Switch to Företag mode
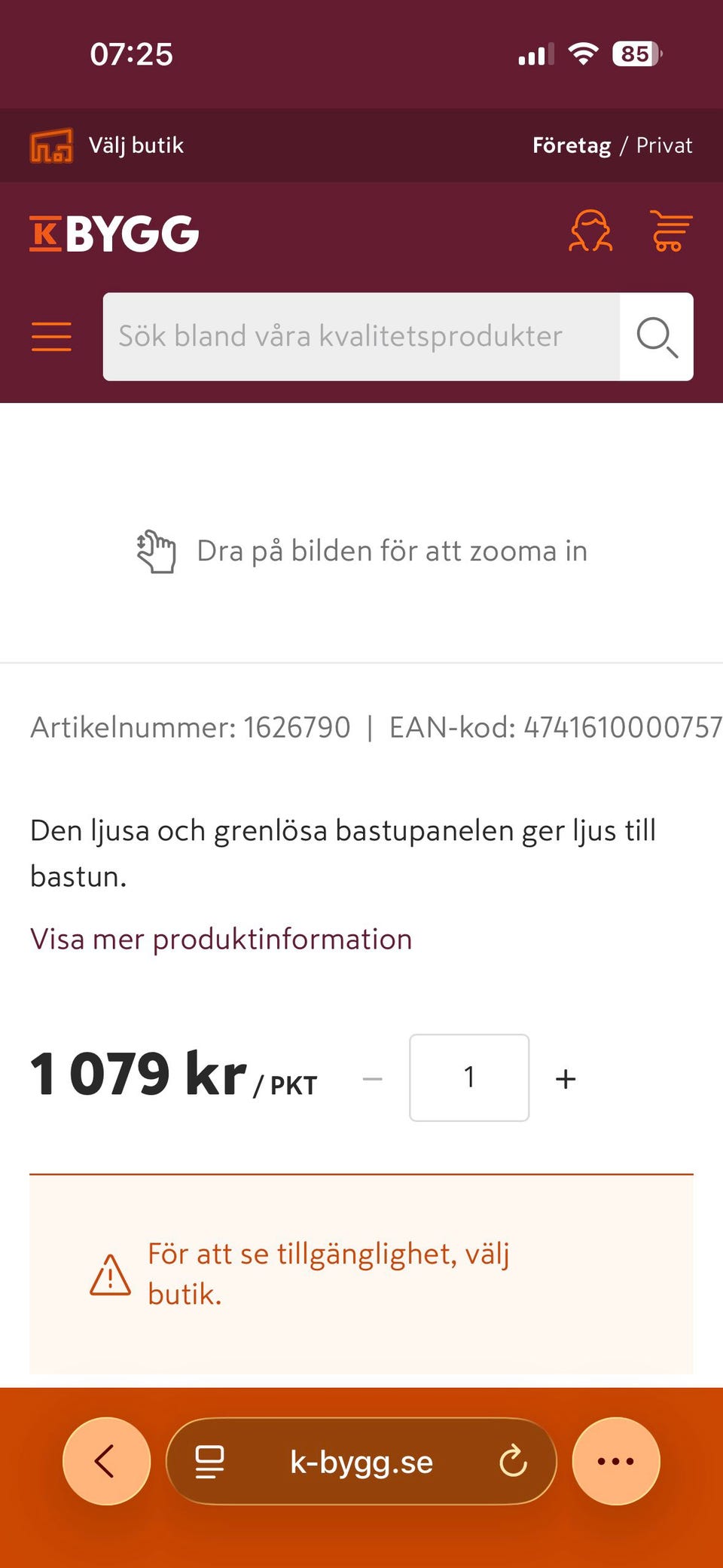723x1568 pixels. coord(572,145)
